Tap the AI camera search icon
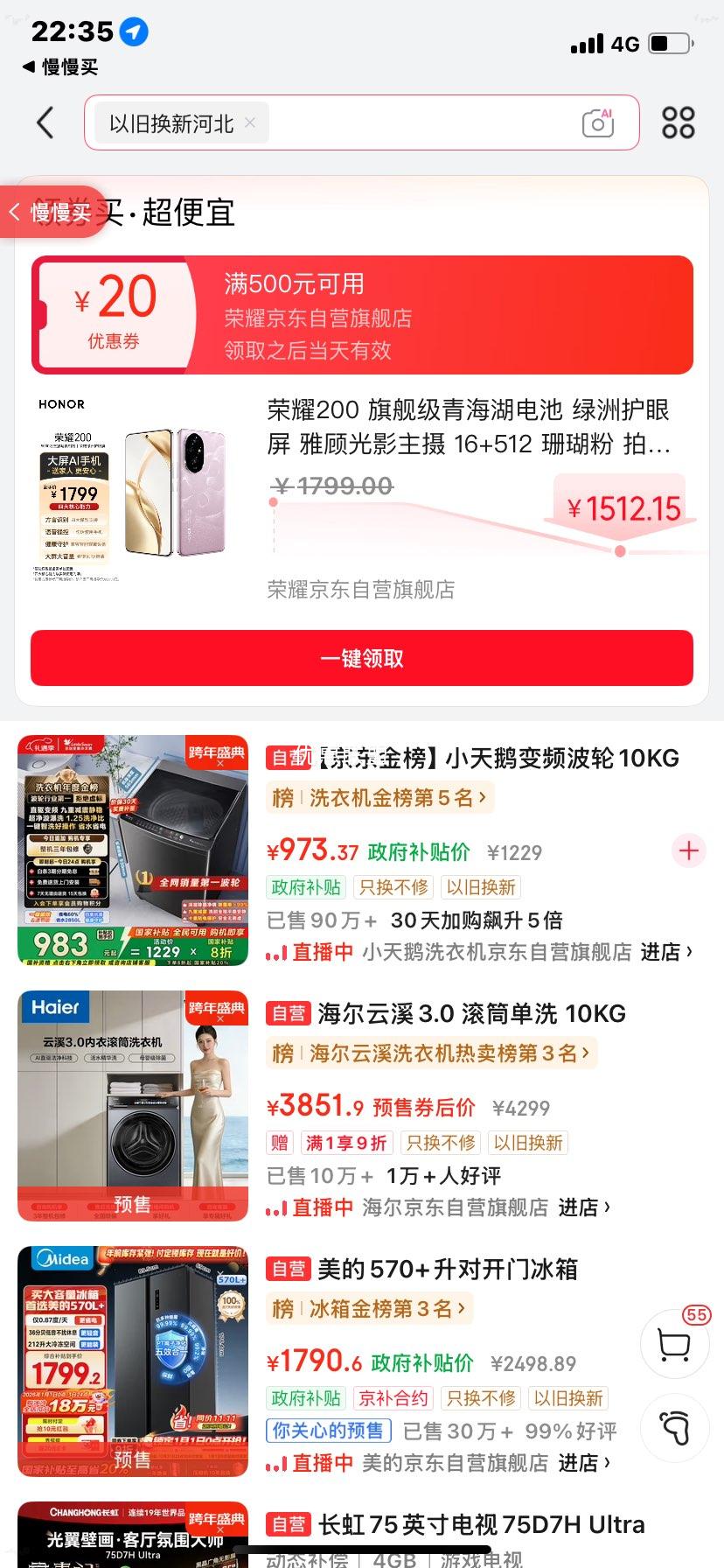Viewport: 724px width, 1568px height. click(x=597, y=123)
